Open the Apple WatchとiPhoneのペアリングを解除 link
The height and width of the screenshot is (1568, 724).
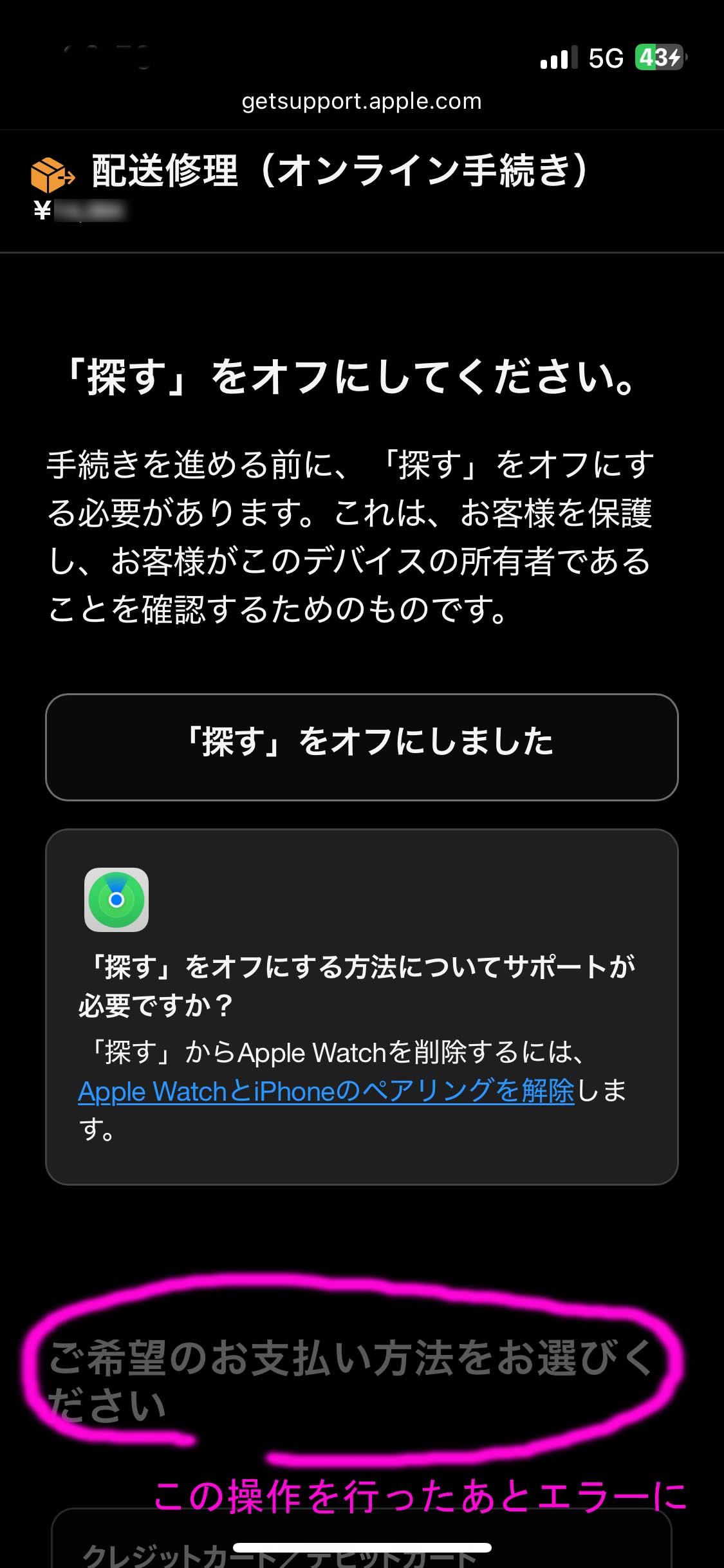326,1091
